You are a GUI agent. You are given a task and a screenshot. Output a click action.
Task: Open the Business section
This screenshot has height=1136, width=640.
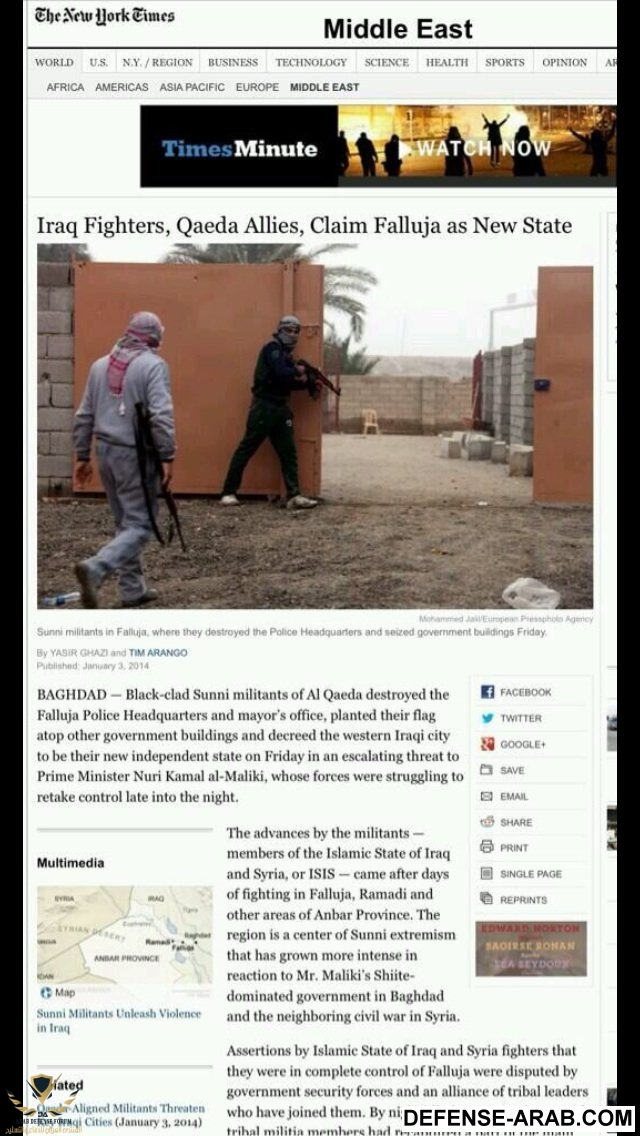tap(233, 62)
